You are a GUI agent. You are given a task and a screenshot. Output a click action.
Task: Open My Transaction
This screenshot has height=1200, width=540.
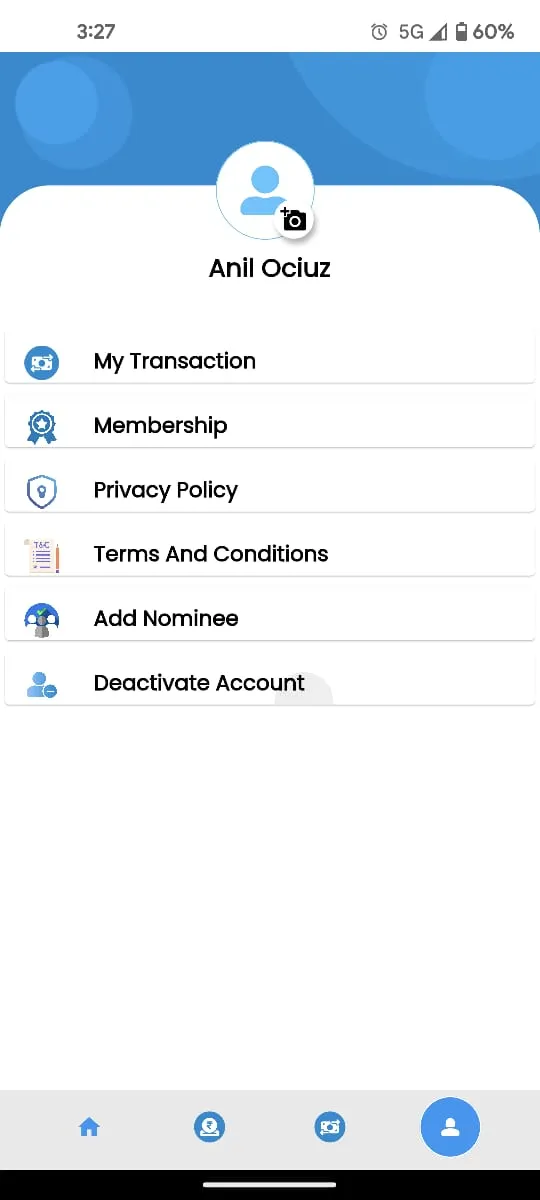[x=270, y=361]
